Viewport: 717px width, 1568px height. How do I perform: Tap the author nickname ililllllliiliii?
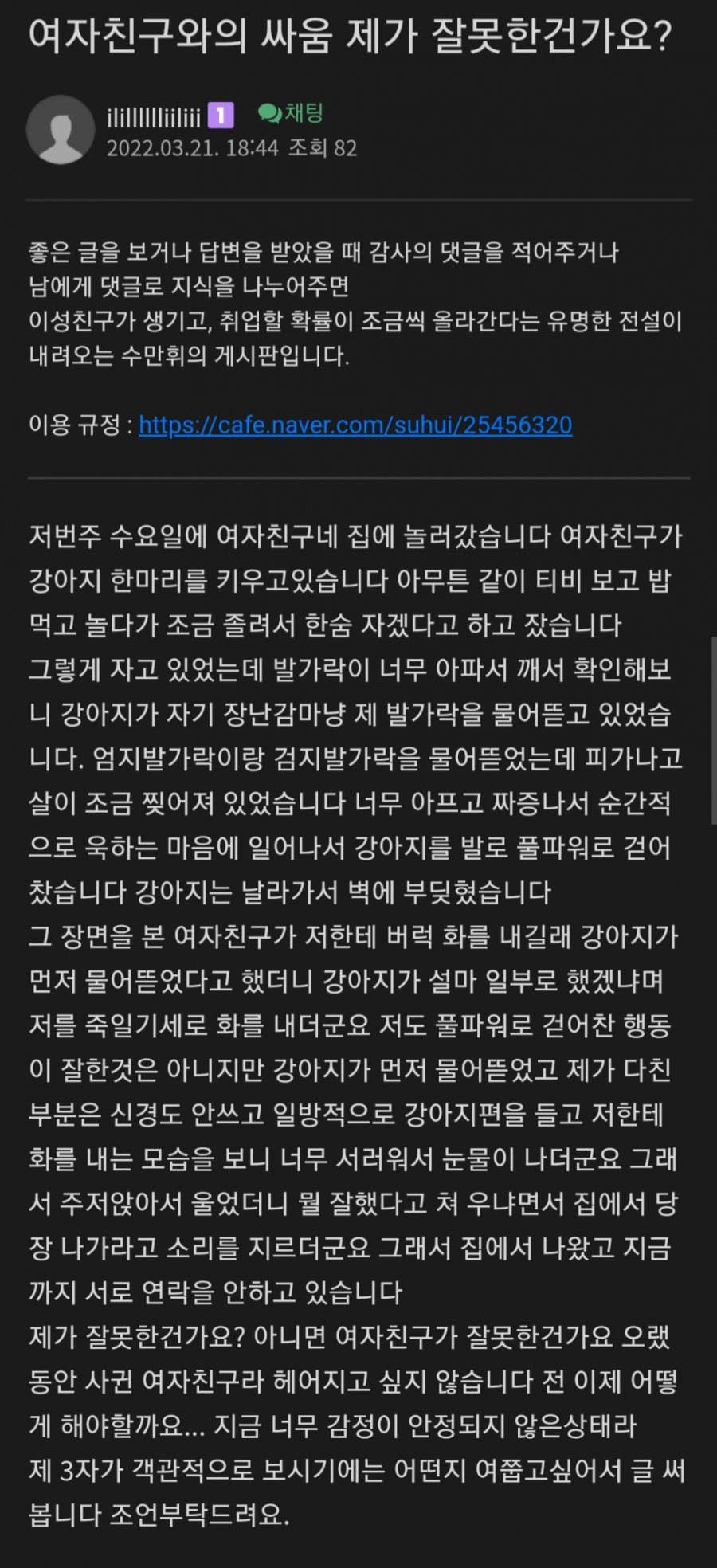[153, 117]
